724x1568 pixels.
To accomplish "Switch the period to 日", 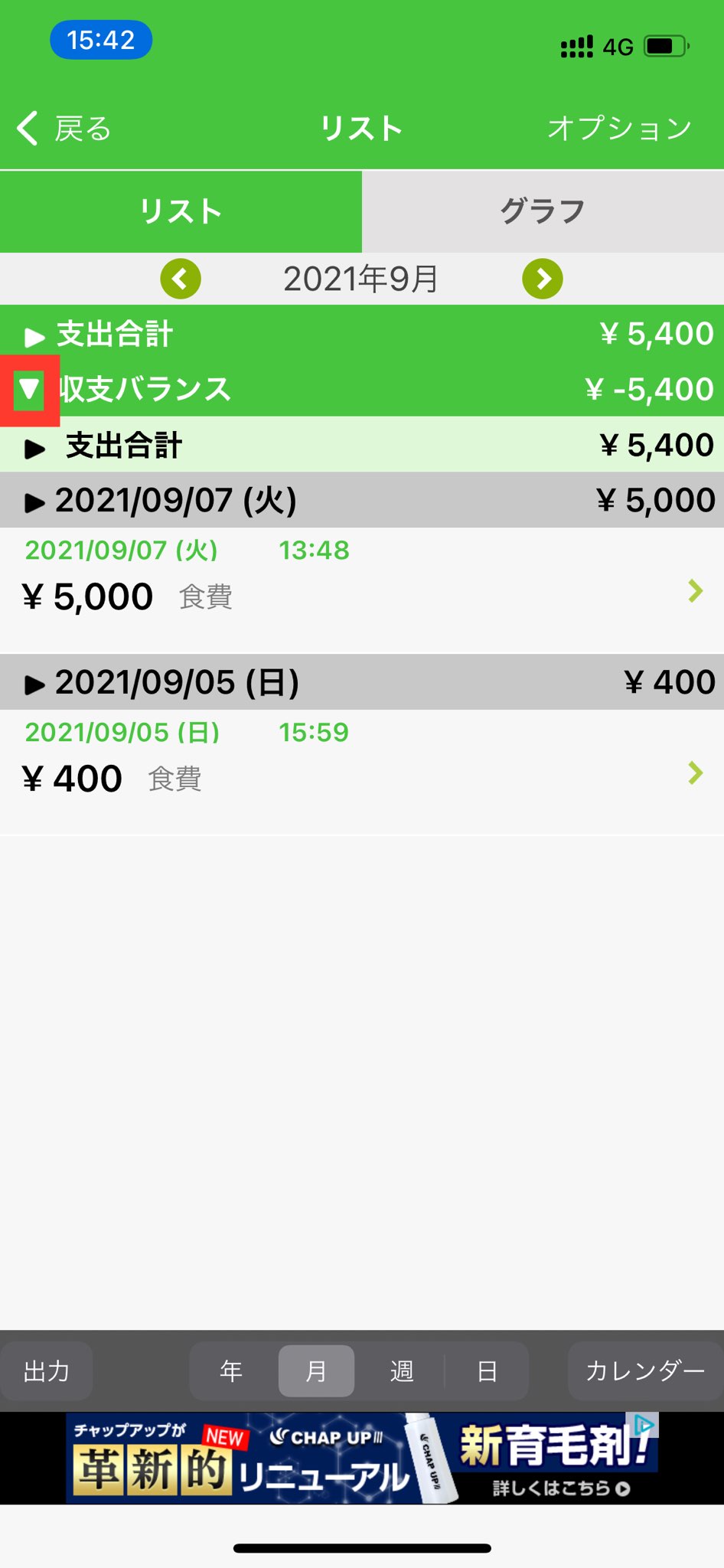I will [x=488, y=1371].
